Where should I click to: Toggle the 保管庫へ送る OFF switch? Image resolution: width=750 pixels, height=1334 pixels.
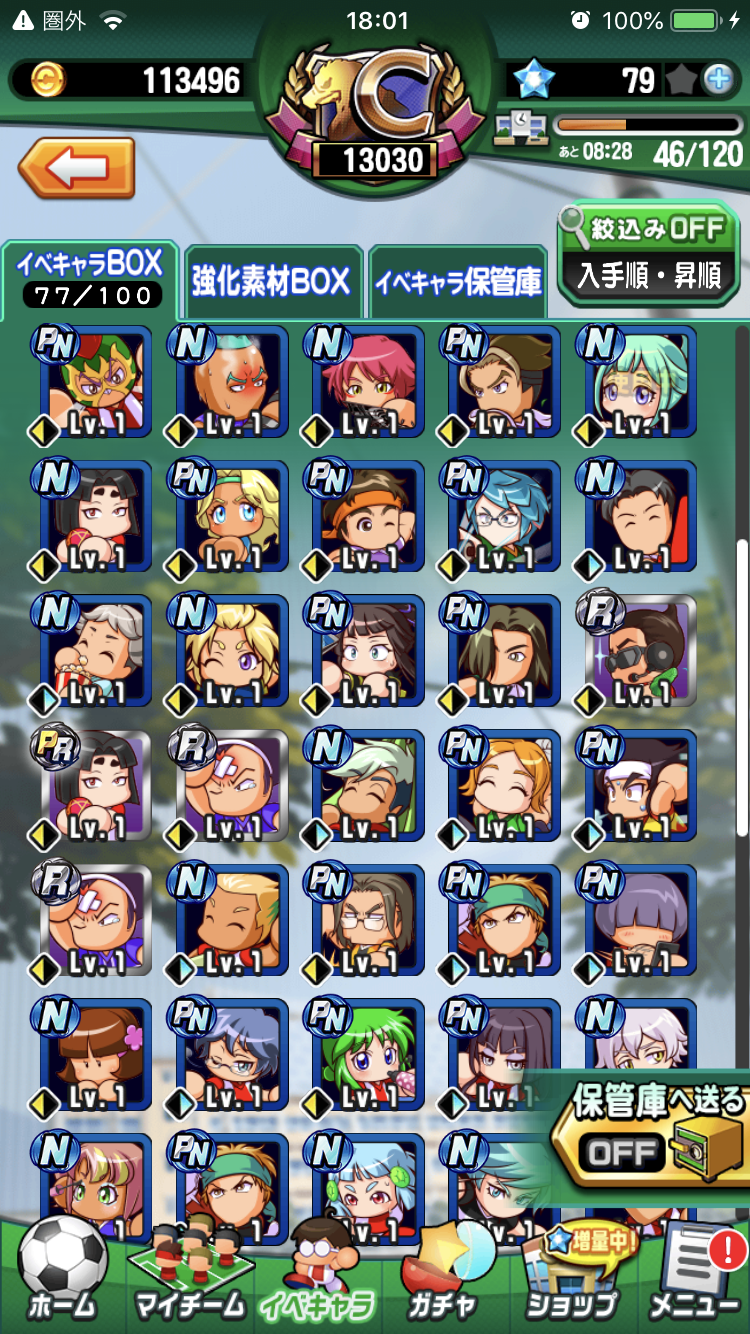point(622,1154)
